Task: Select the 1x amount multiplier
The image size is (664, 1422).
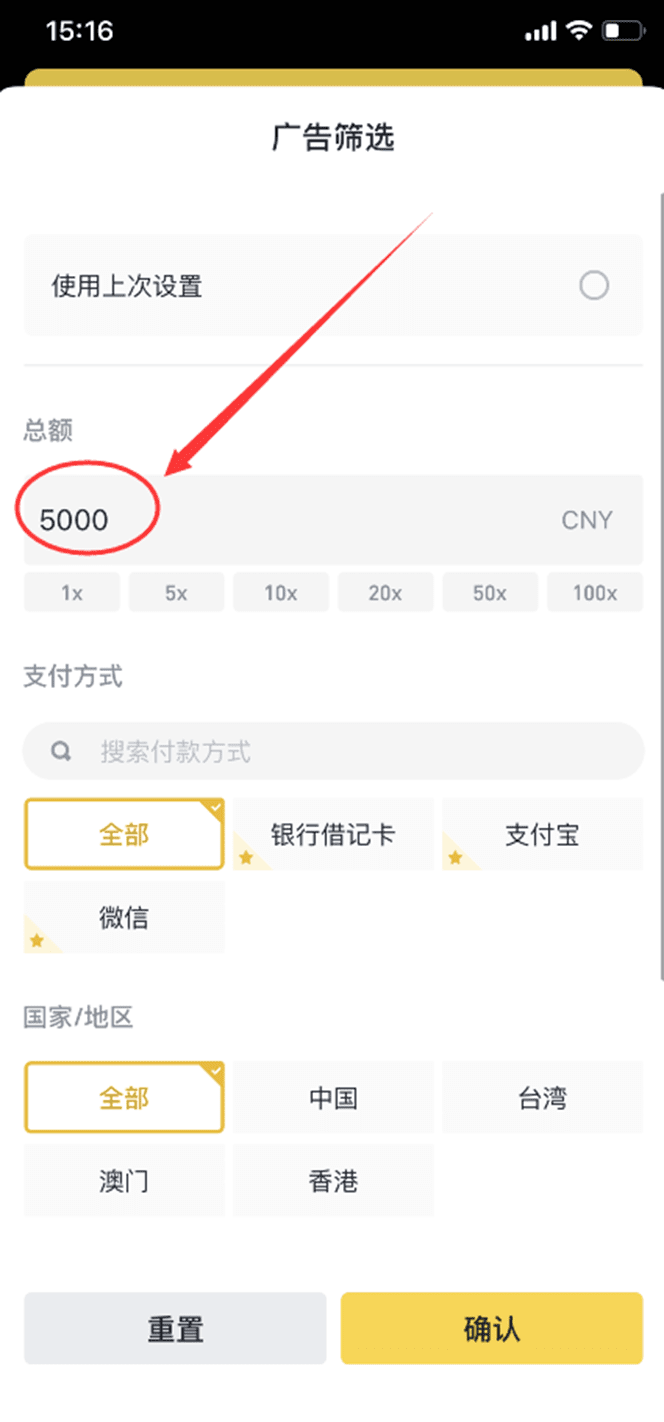Action: [72, 592]
